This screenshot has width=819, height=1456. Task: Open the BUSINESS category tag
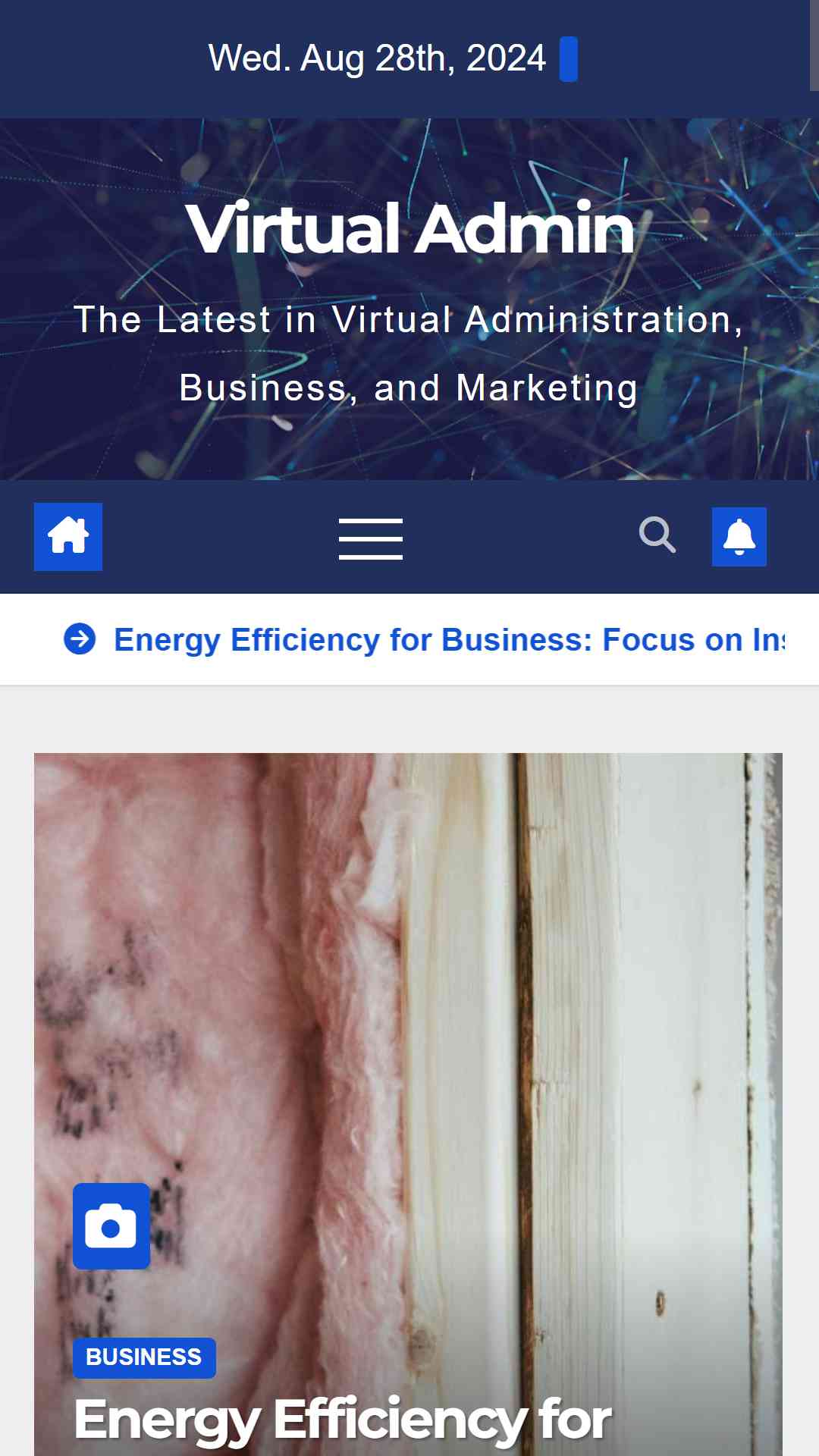[x=144, y=1357]
